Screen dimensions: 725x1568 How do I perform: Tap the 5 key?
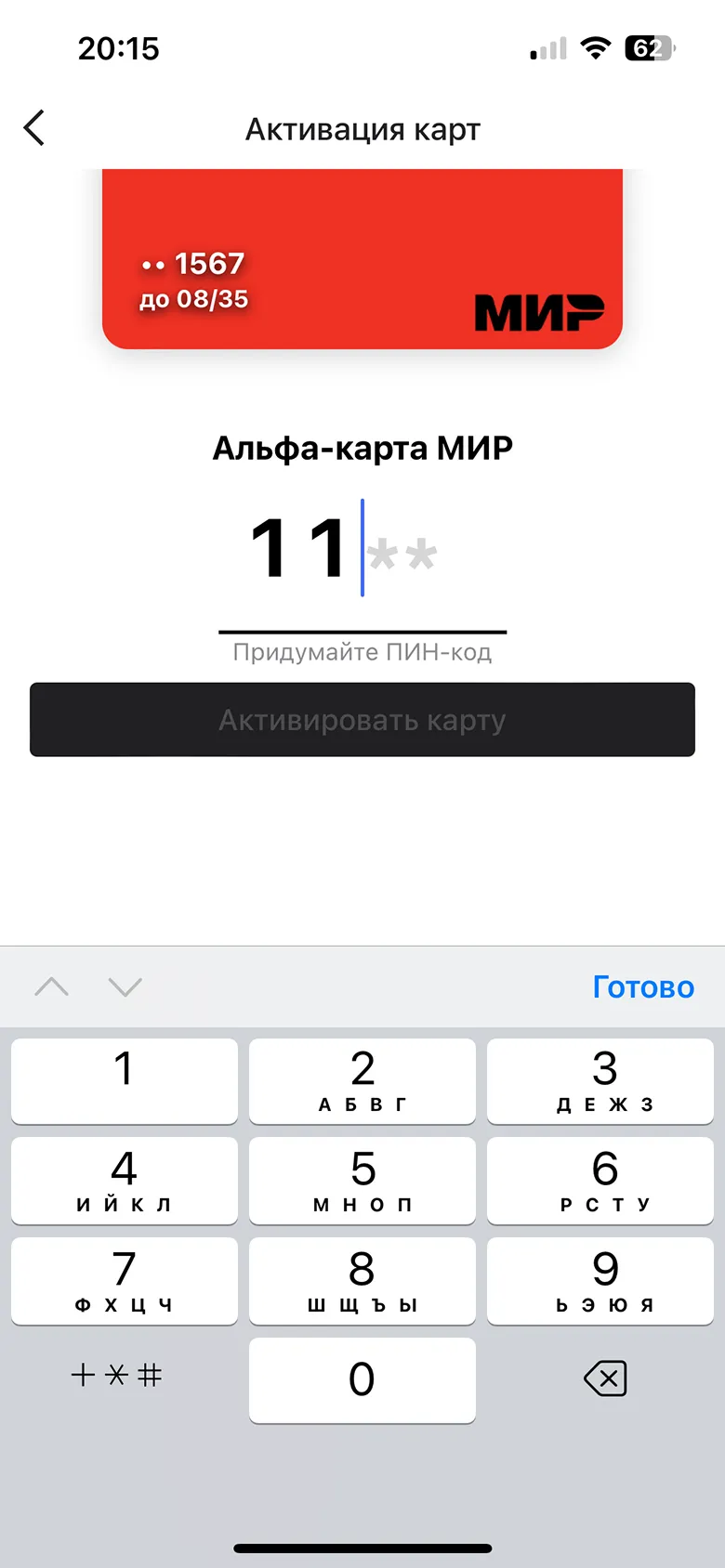point(362,1181)
